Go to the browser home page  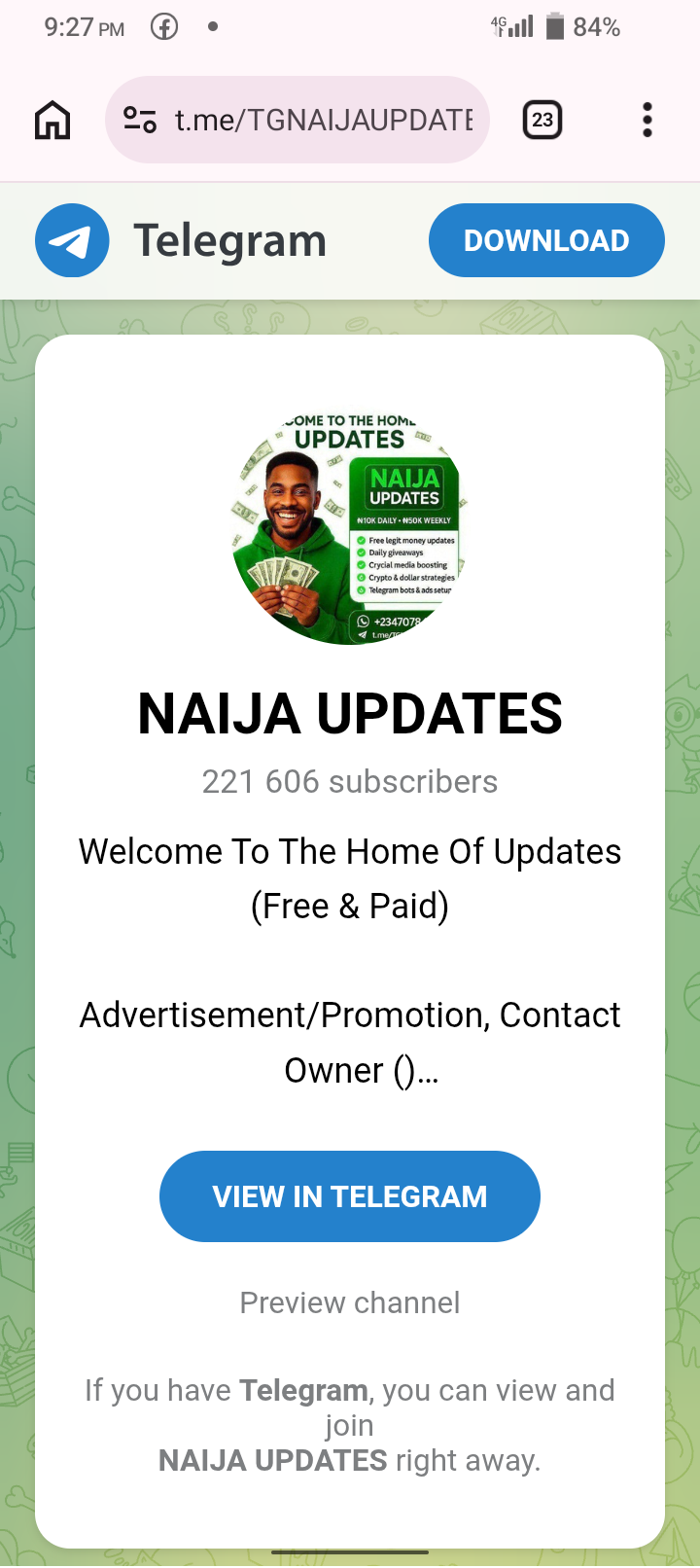(x=52, y=121)
